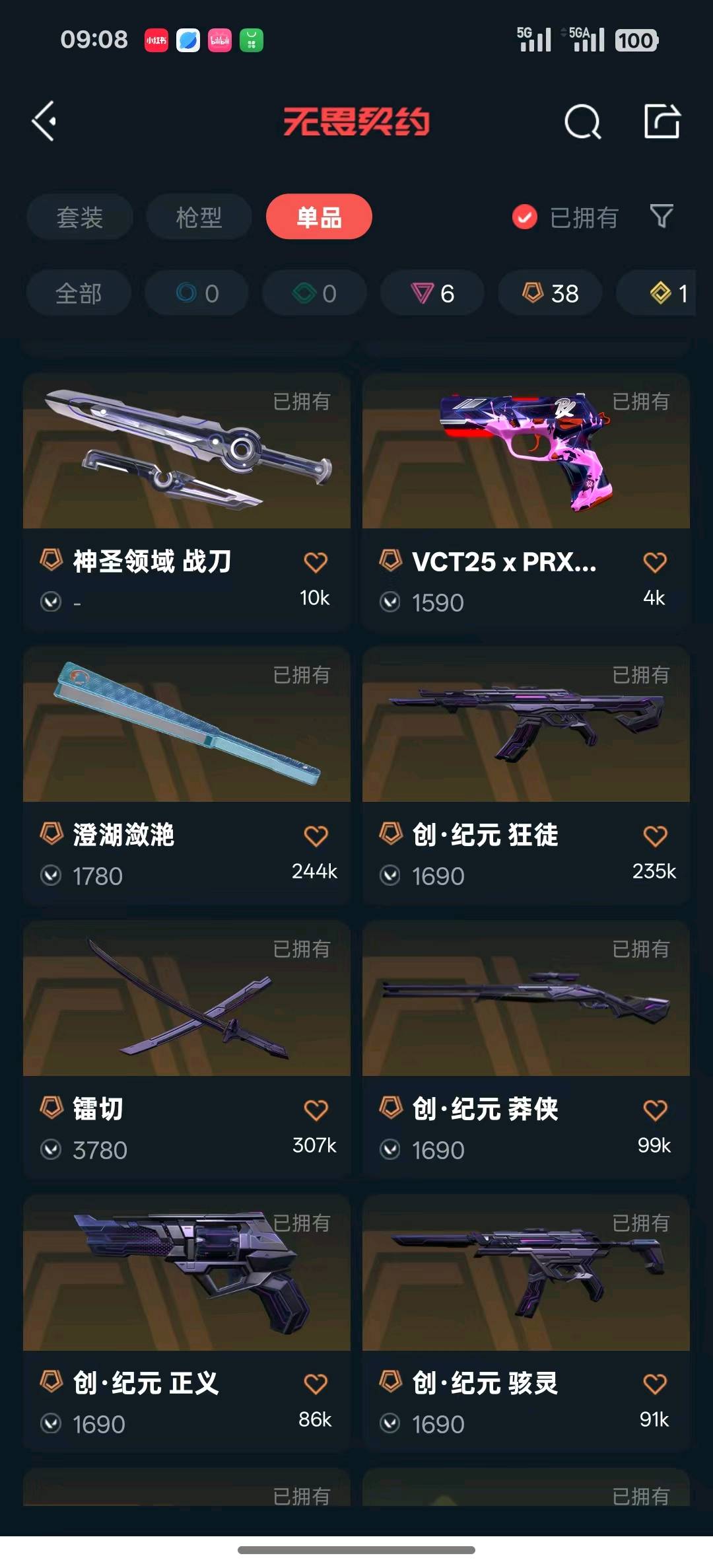Open the search icon in header
The width and height of the screenshot is (713, 1568).
(x=582, y=122)
